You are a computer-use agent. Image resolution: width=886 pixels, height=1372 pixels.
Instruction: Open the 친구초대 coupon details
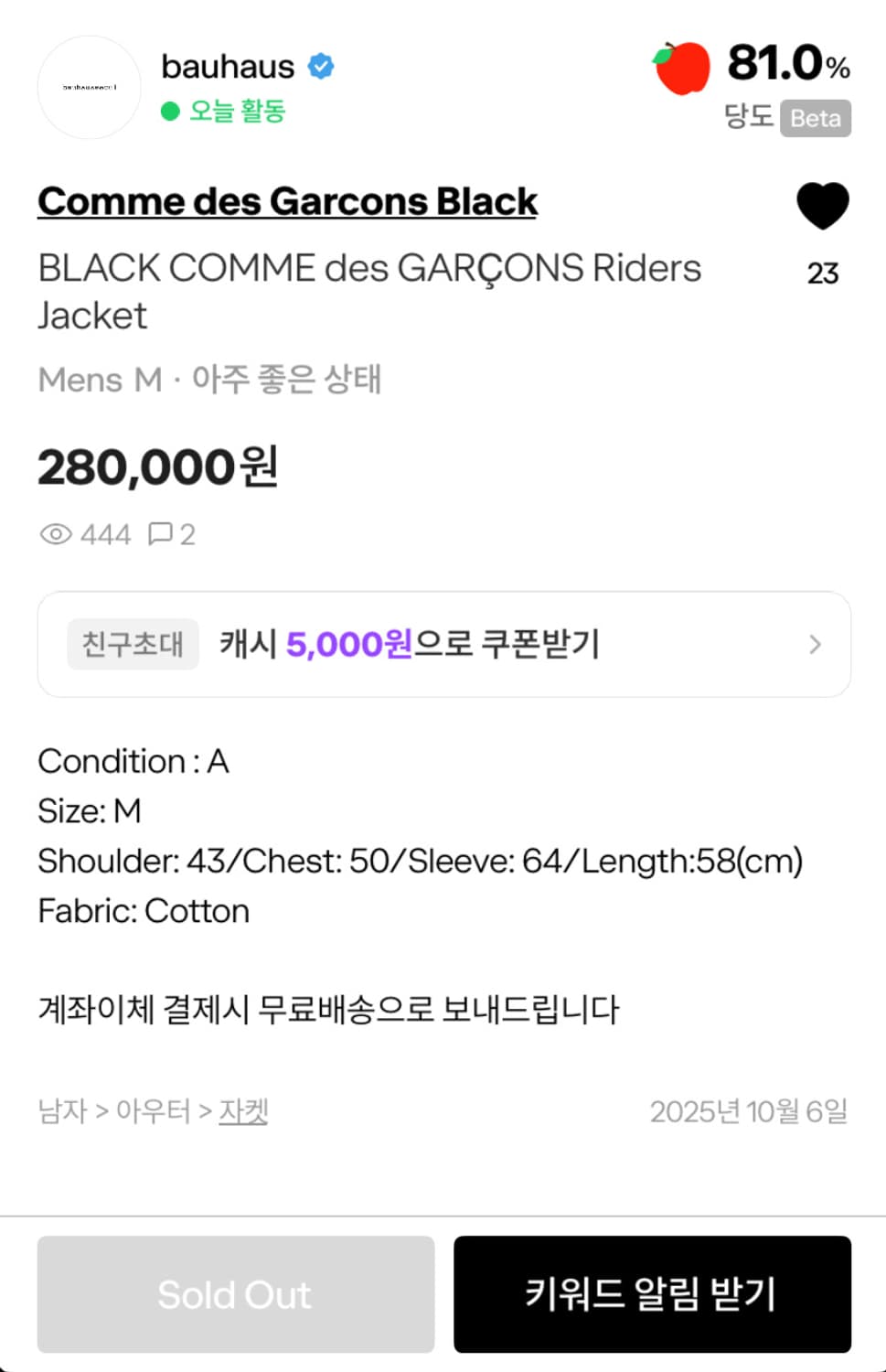click(133, 644)
